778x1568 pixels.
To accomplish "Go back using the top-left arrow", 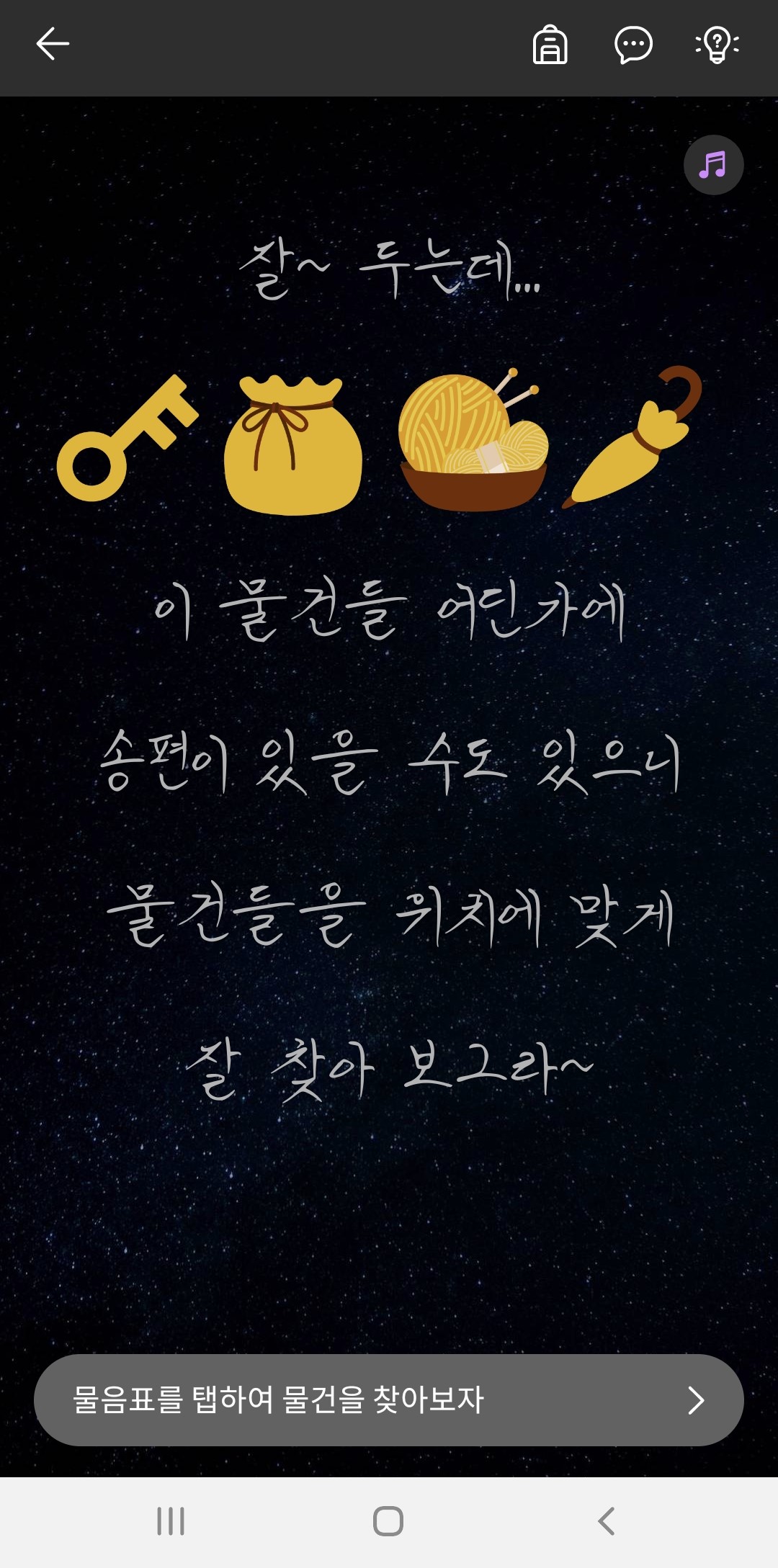I will coord(53,44).
